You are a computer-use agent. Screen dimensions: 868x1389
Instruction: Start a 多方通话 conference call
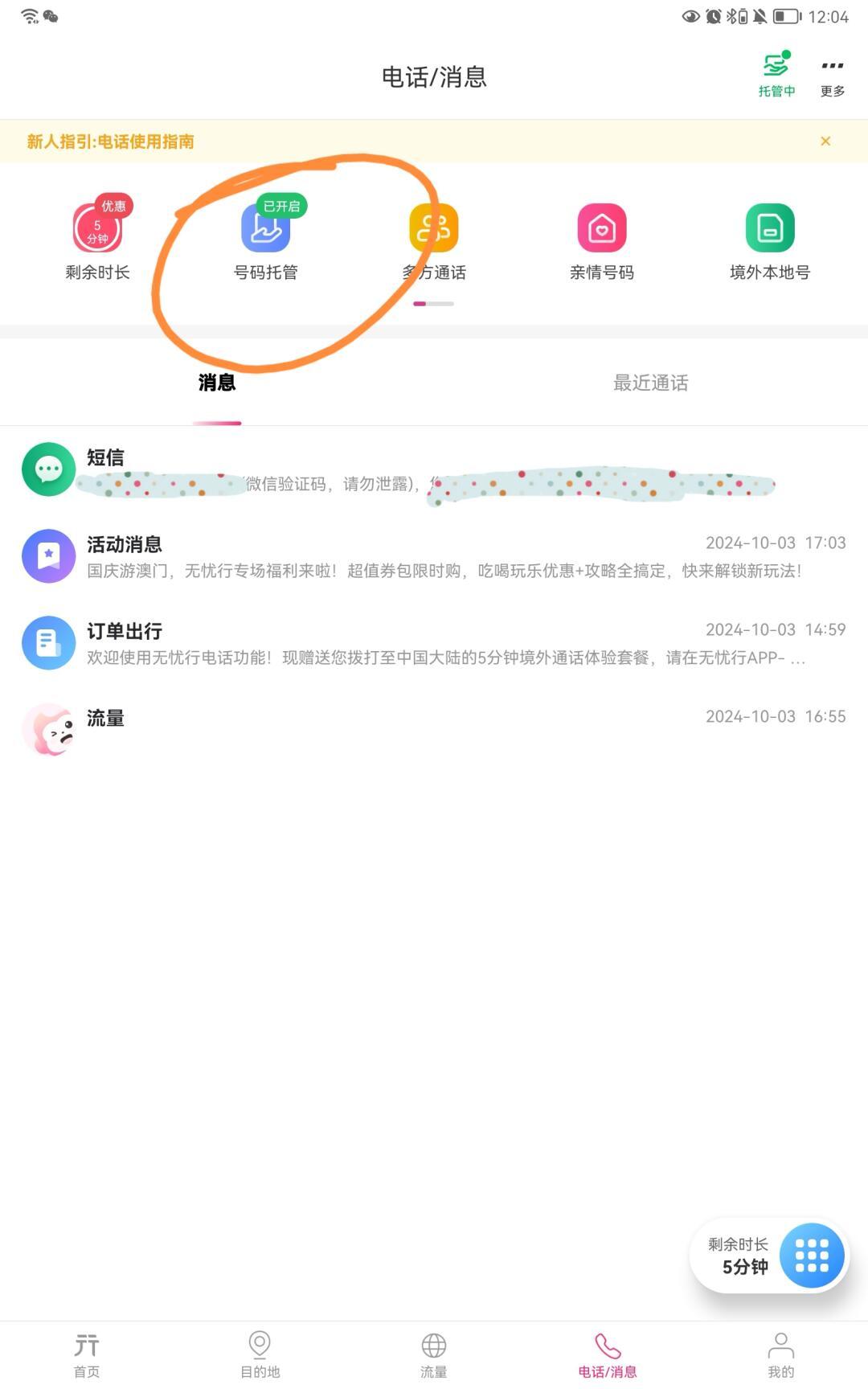(434, 239)
